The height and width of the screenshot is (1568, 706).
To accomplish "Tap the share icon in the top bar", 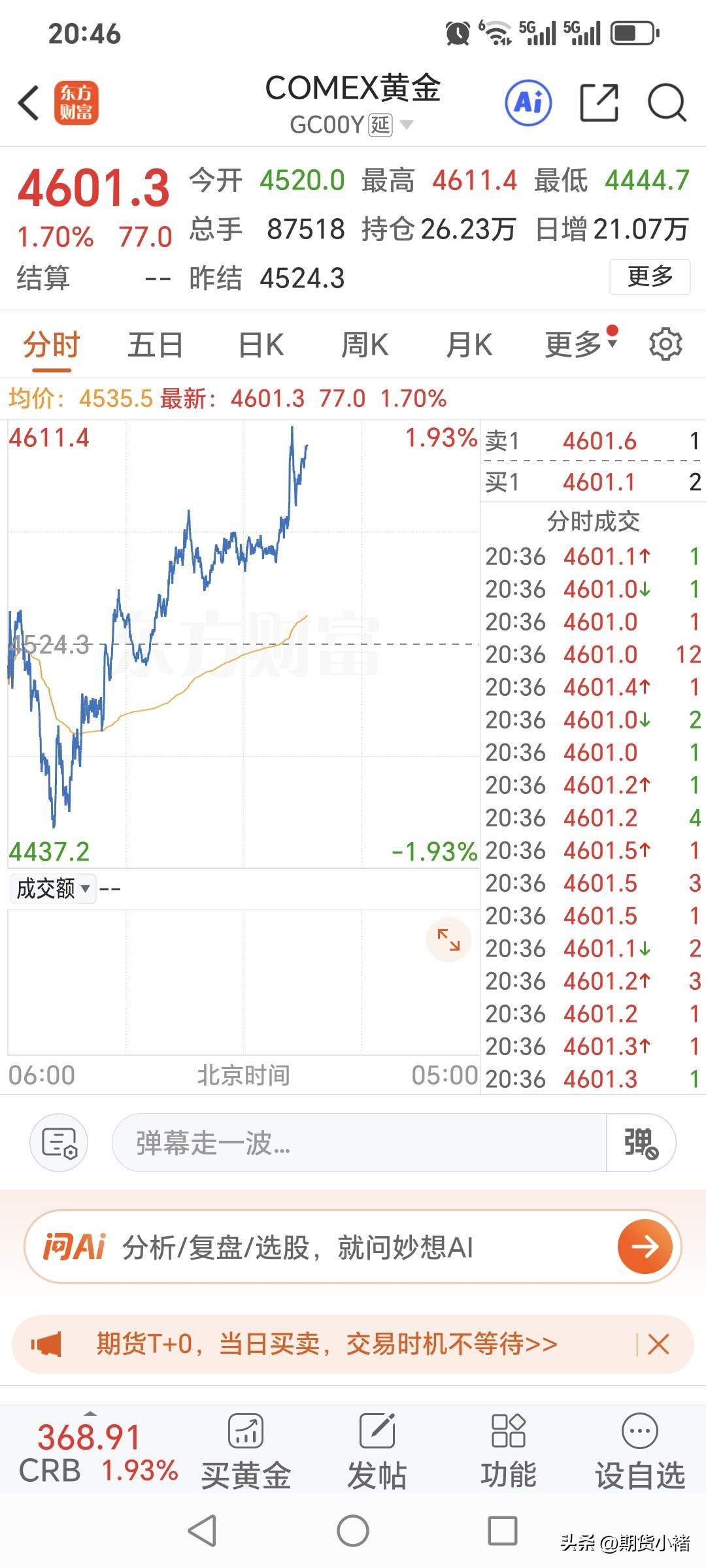I will point(599,103).
